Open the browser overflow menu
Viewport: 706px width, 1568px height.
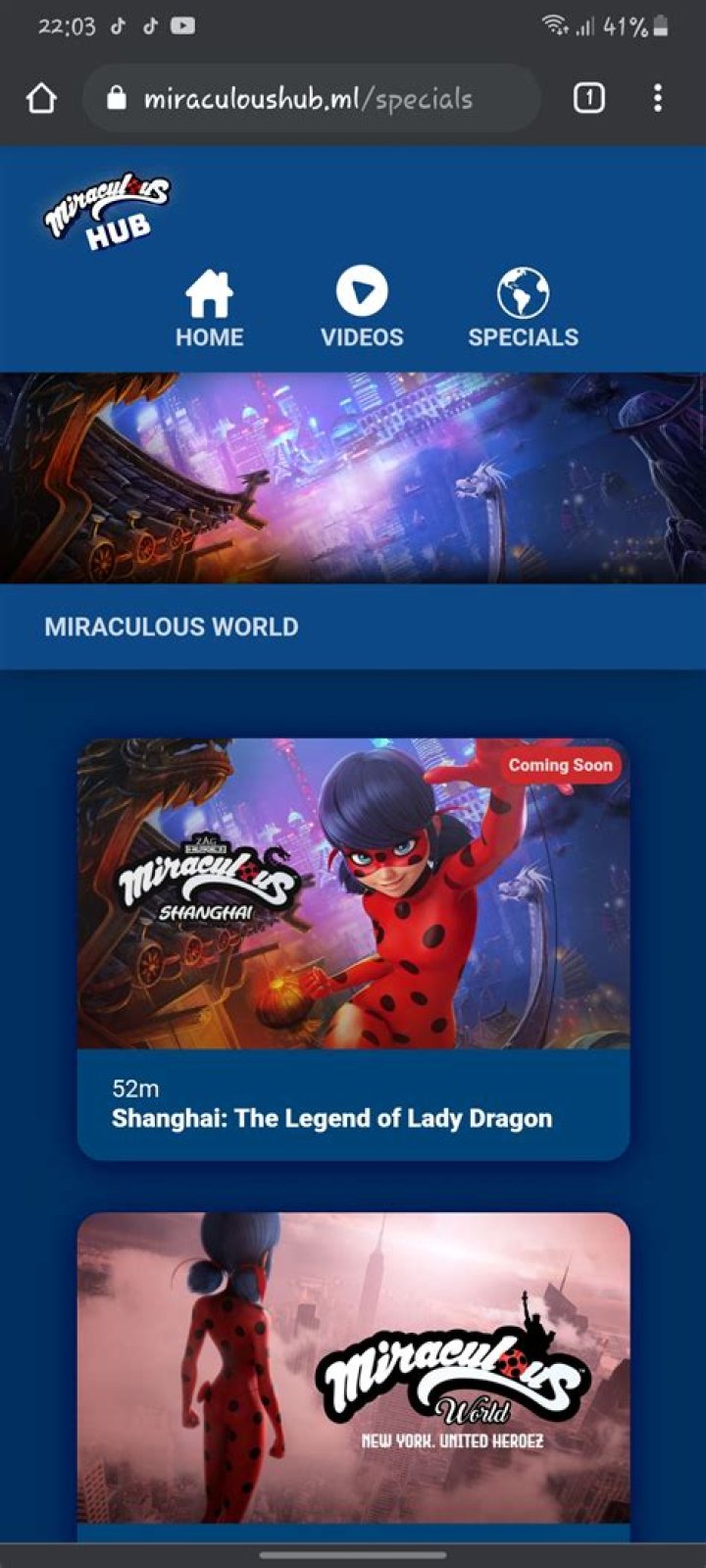(x=657, y=98)
